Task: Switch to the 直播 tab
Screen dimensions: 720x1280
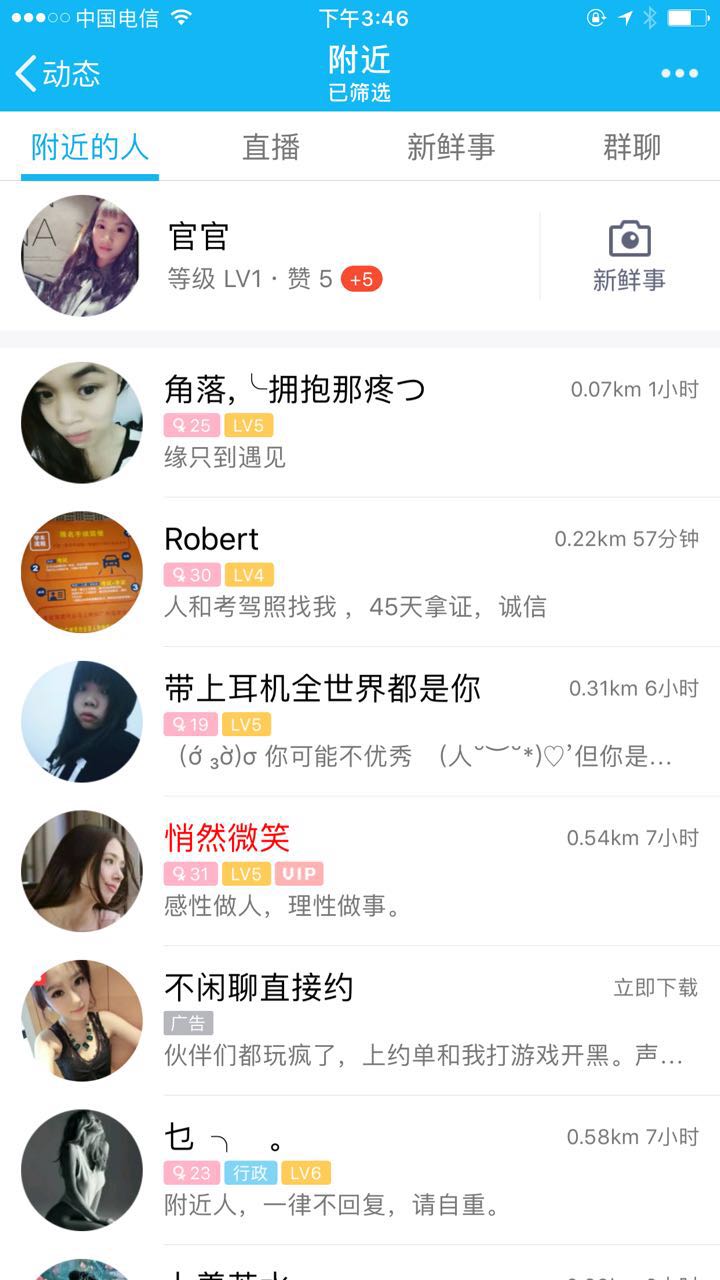Action: tap(270, 146)
